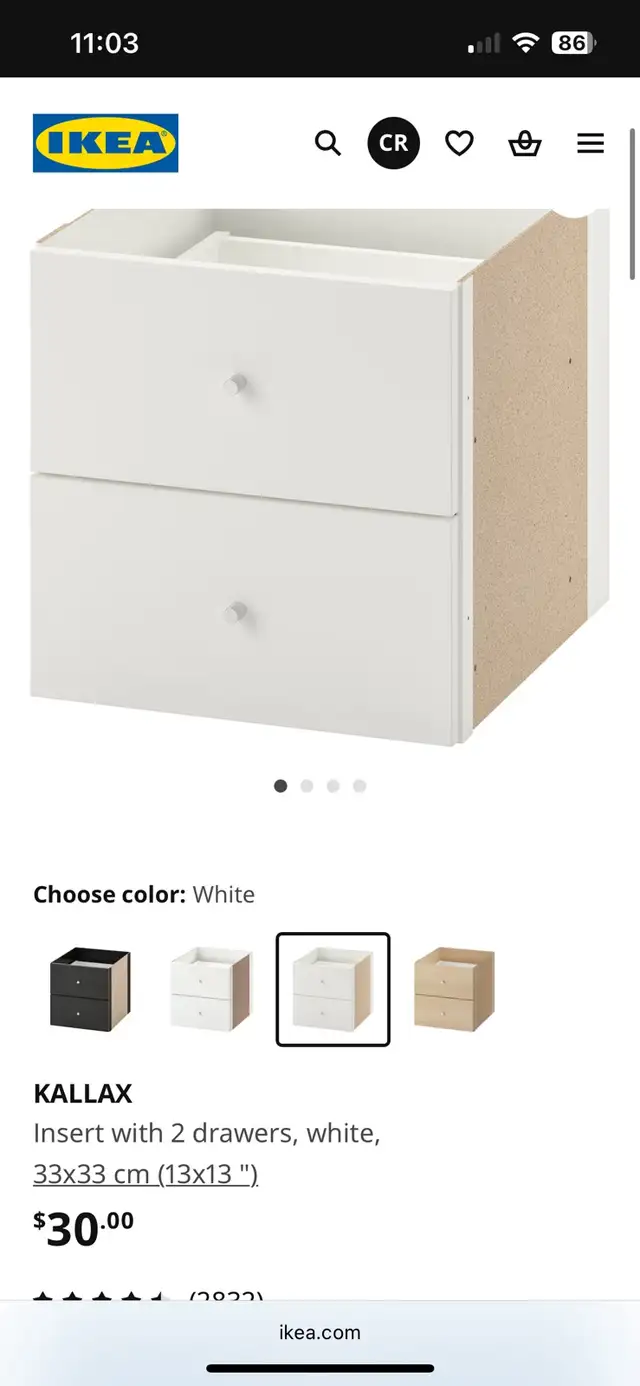Select the selected white color swatch
This screenshot has height=1386, width=640.
[x=333, y=989]
